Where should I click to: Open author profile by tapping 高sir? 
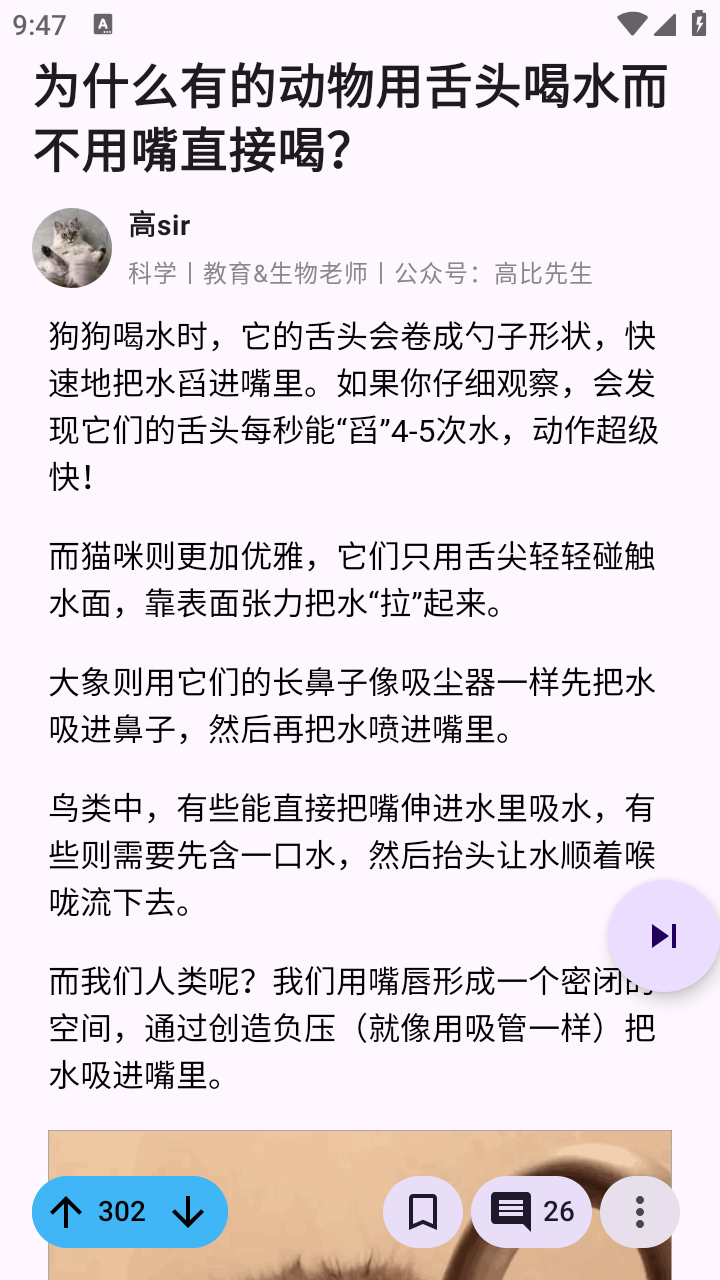point(156,225)
